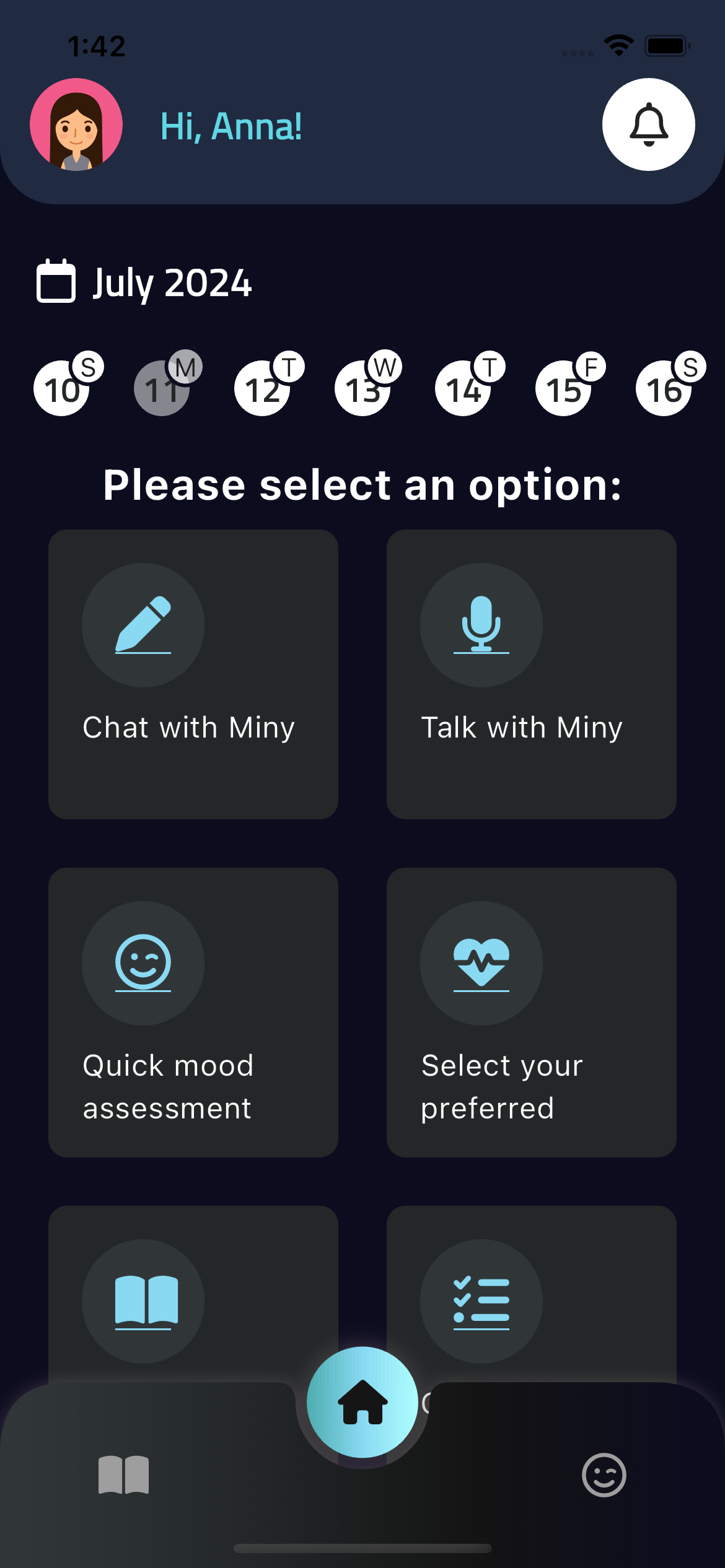725x1568 pixels.
Task: Select Saturday the 16th
Action: pyautogui.click(x=664, y=389)
